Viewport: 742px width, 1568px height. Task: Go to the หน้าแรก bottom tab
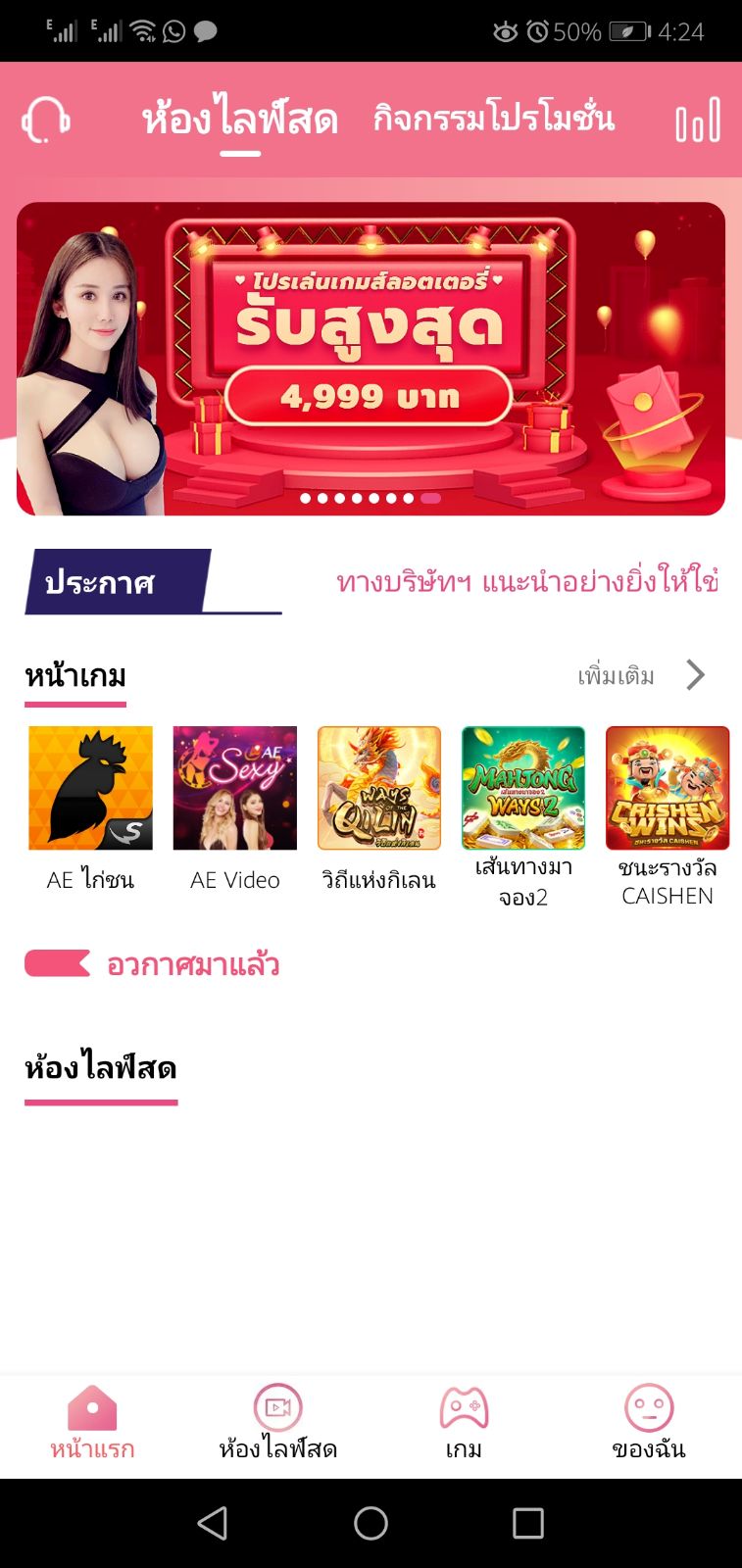click(x=92, y=1424)
